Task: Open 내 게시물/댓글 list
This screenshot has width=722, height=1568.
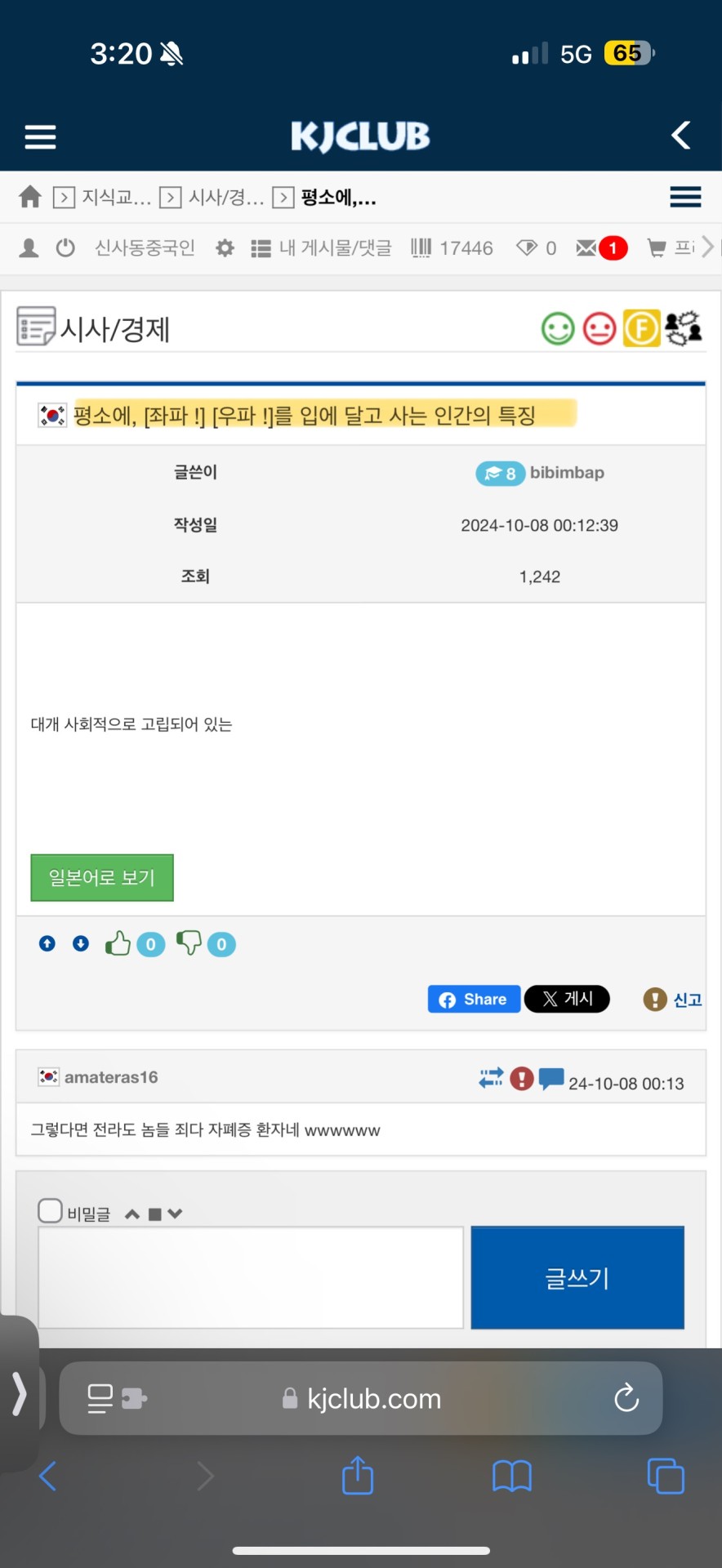Action: (321, 247)
